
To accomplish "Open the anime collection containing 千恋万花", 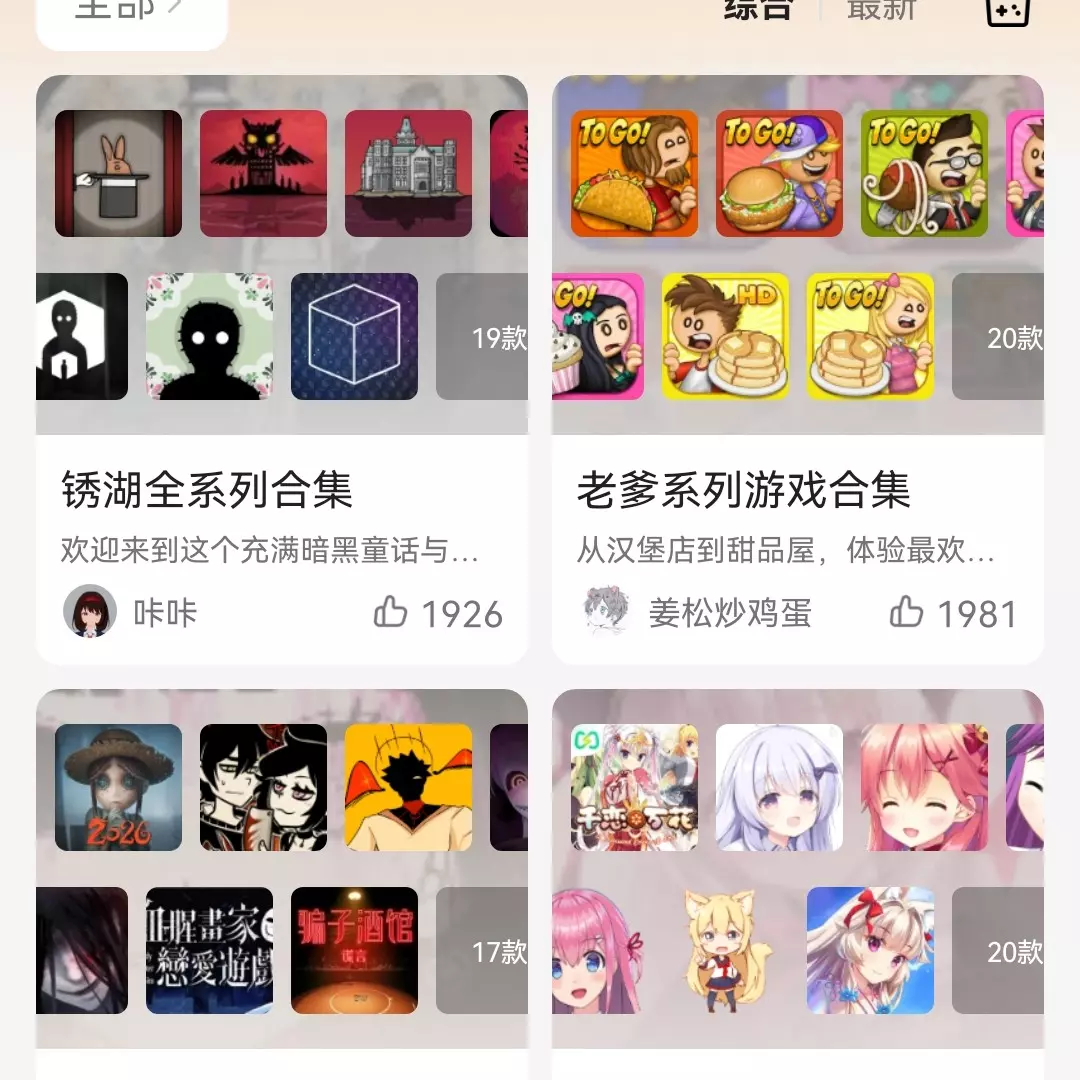I will point(797,870).
